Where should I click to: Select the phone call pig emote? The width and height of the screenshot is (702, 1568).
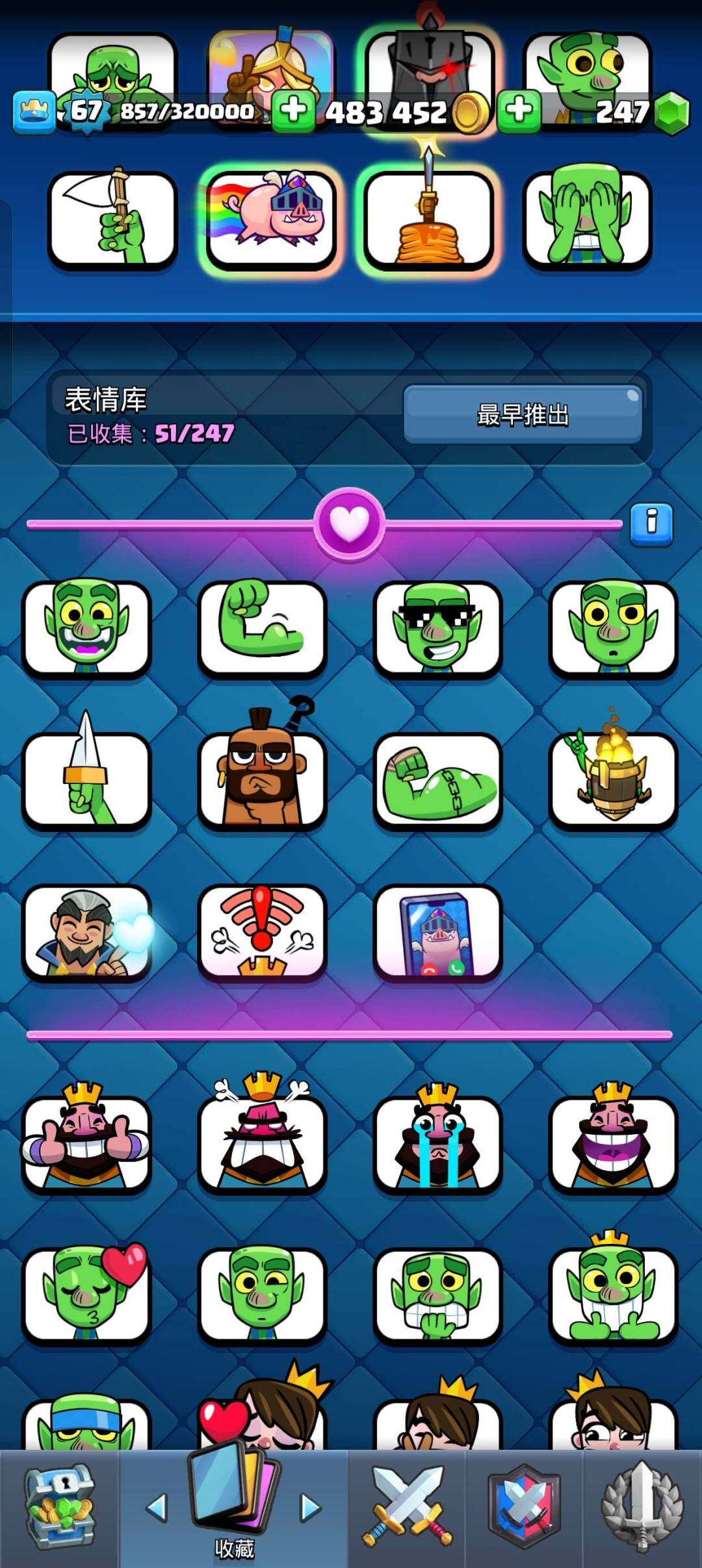tap(437, 931)
